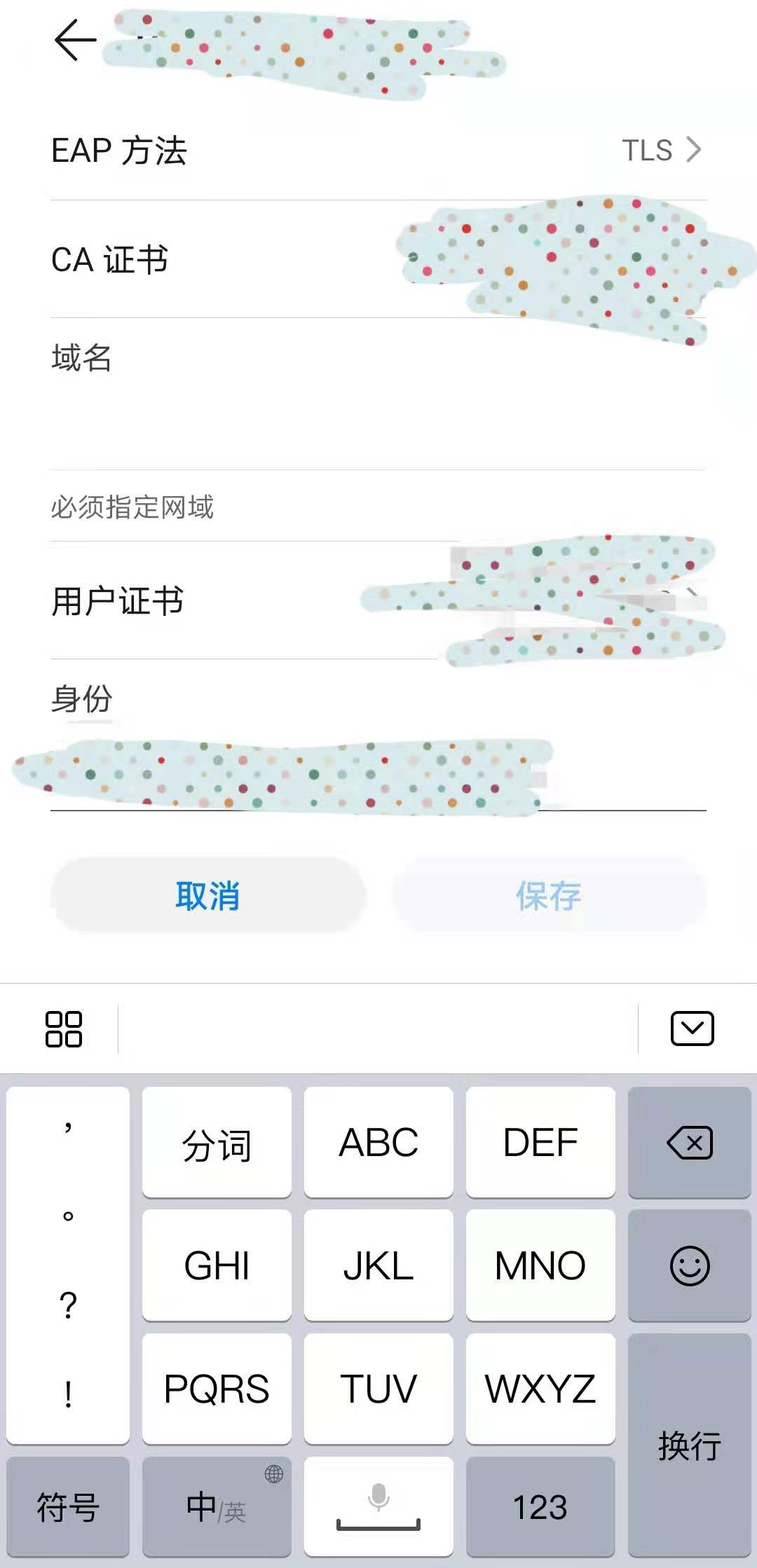The image size is (757, 1568).
Task: Switch to the 123 number keypad
Action: 540,1506
